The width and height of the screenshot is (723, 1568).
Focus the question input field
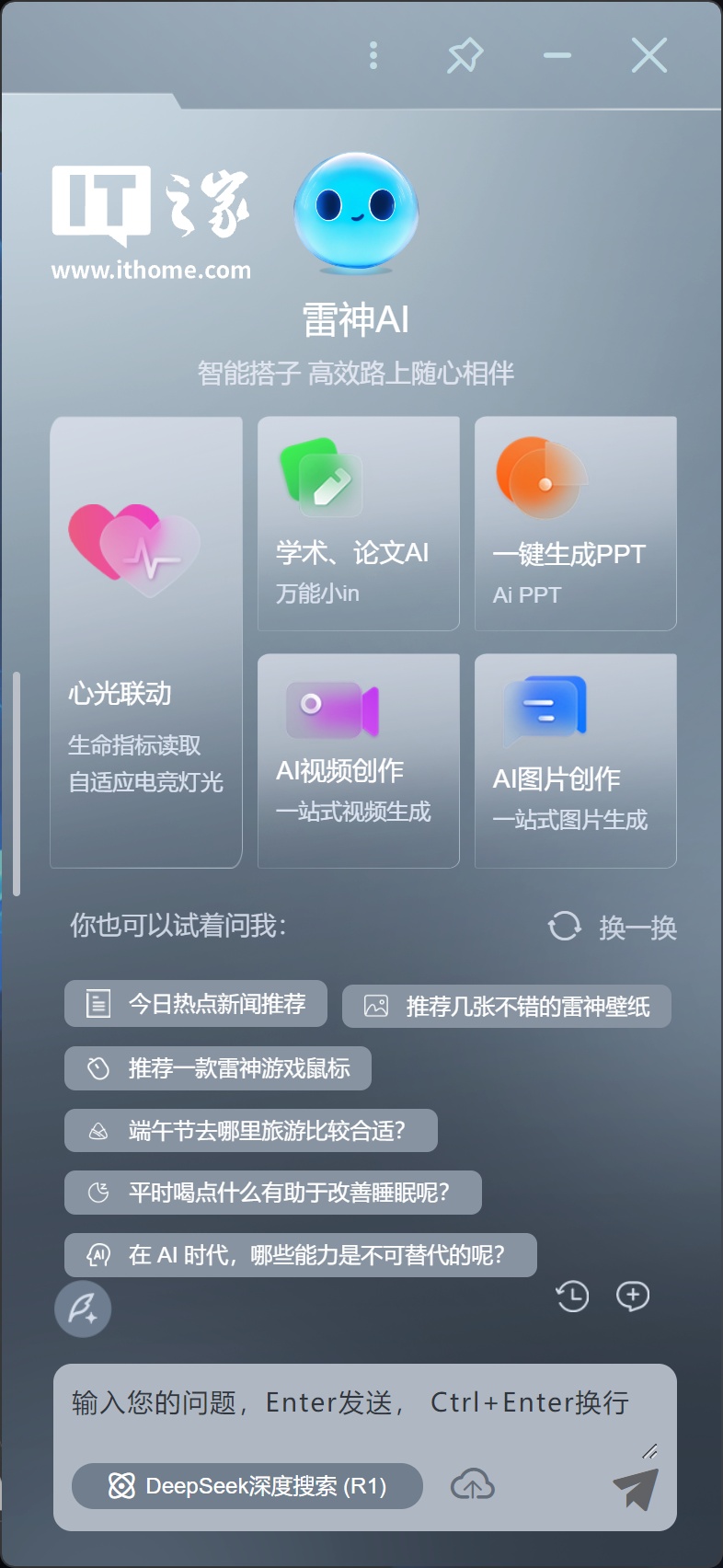tap(350, 1403)
